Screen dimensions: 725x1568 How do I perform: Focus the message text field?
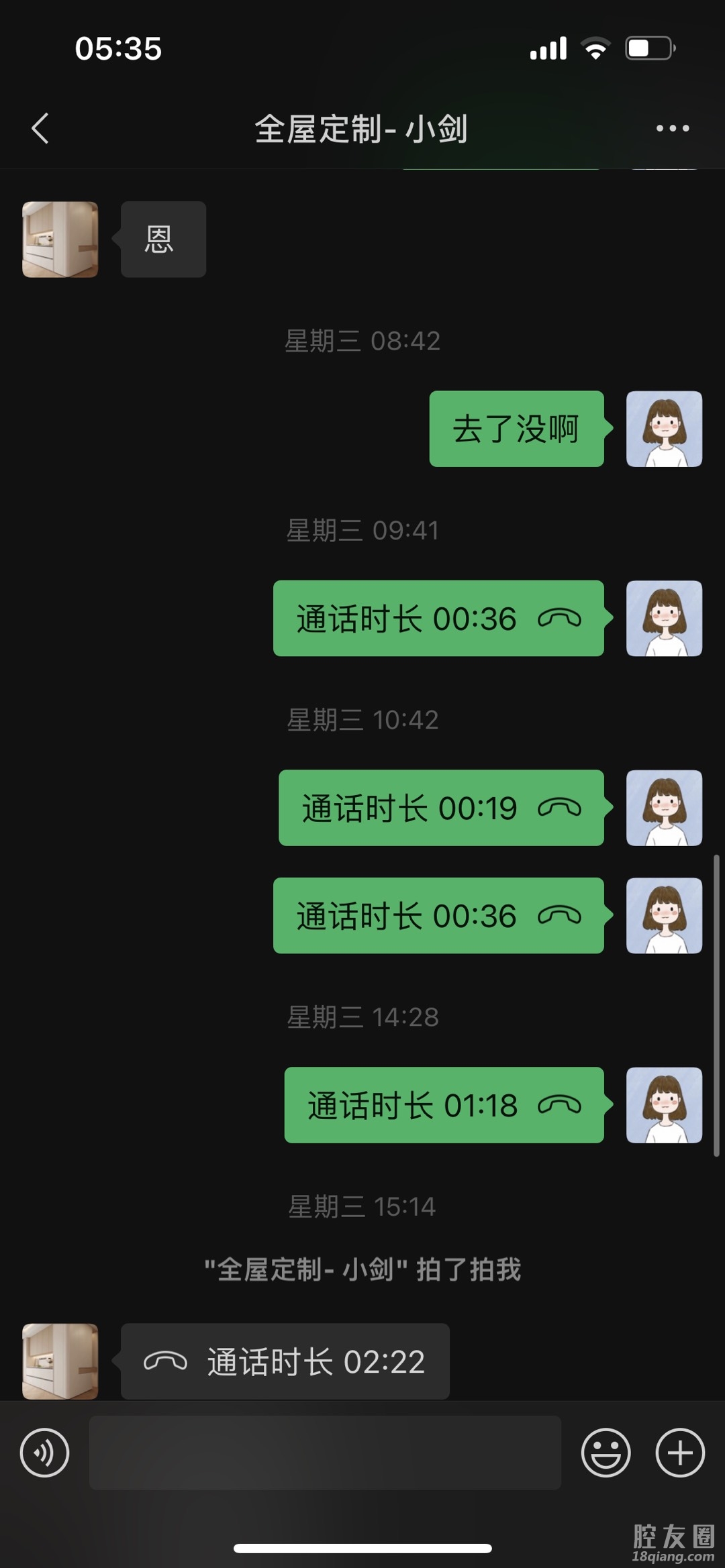click(325, 1453)
